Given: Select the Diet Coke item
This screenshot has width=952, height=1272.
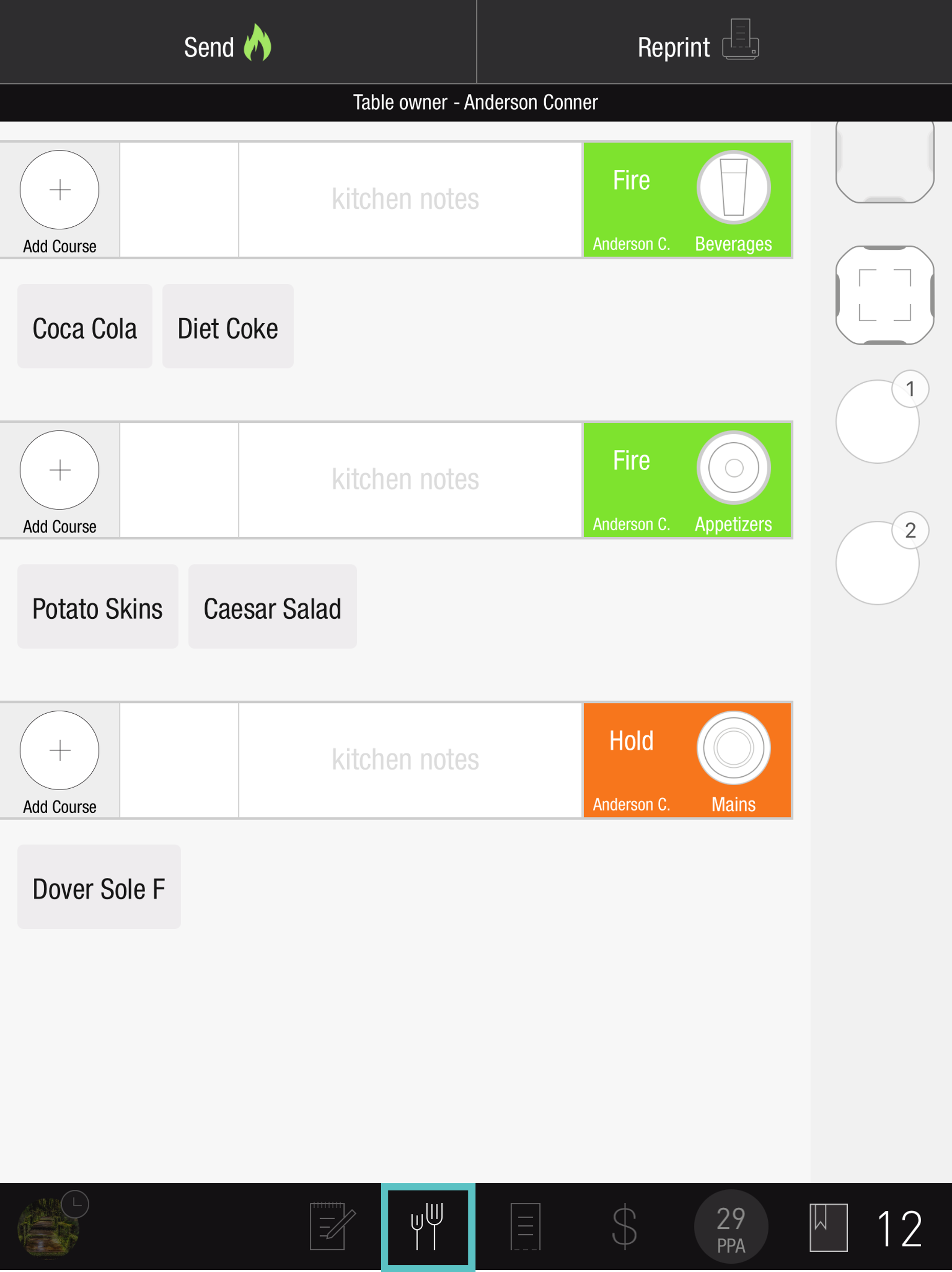Looking at the screenshot, I should click(228, 328).
